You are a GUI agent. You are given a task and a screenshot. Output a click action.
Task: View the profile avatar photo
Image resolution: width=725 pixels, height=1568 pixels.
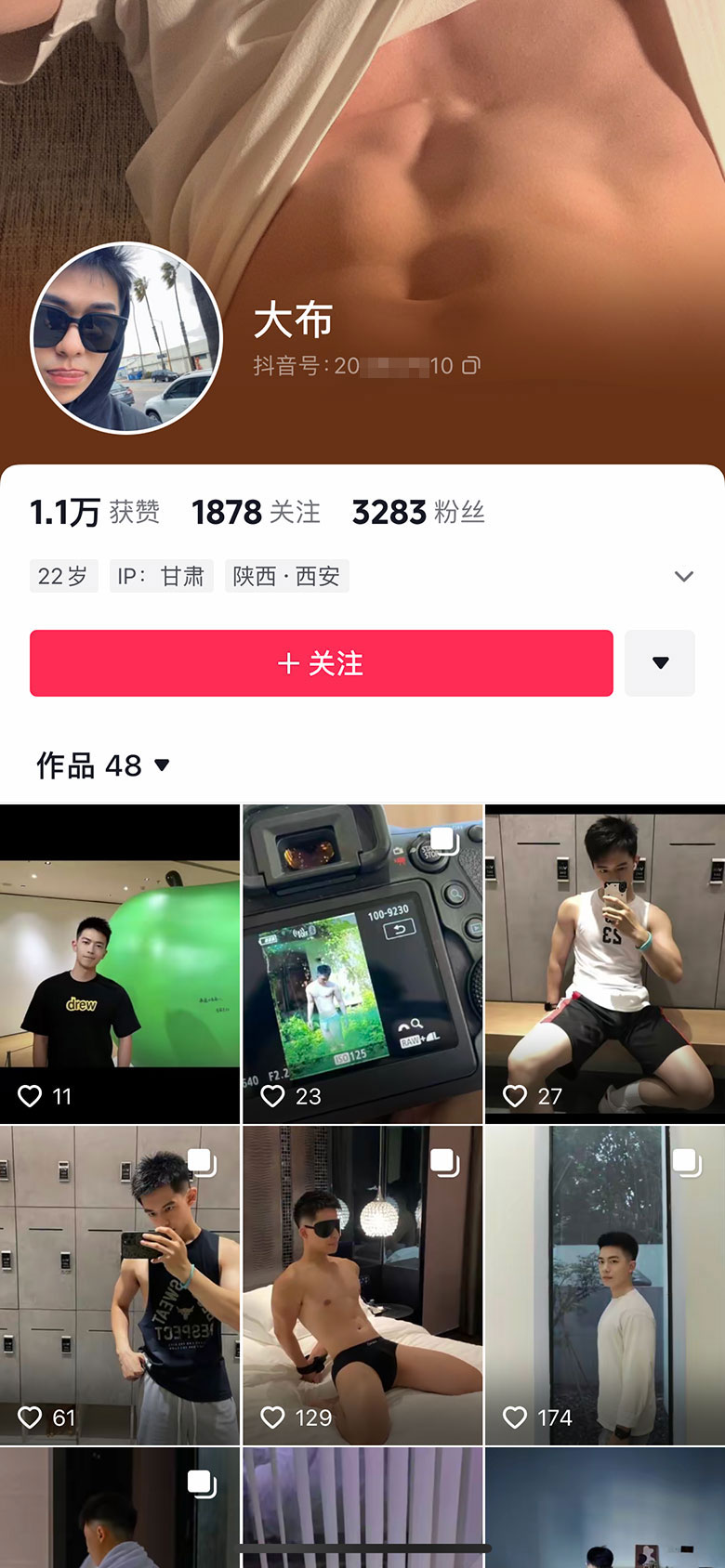click(x=126, y=338)
